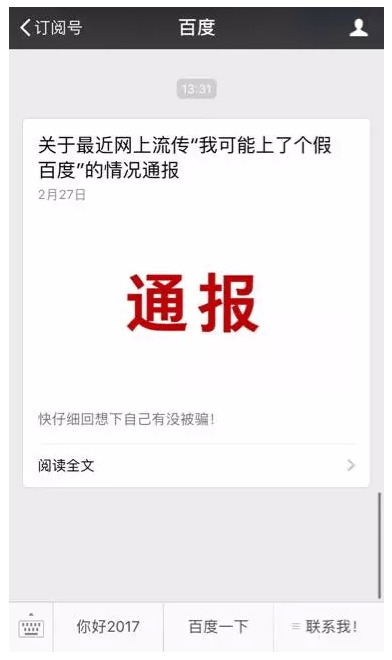Open the 你好2017 menu
The height and width of the screenshot is (660, 392).
pyautogui.click(x=108, y=627)
